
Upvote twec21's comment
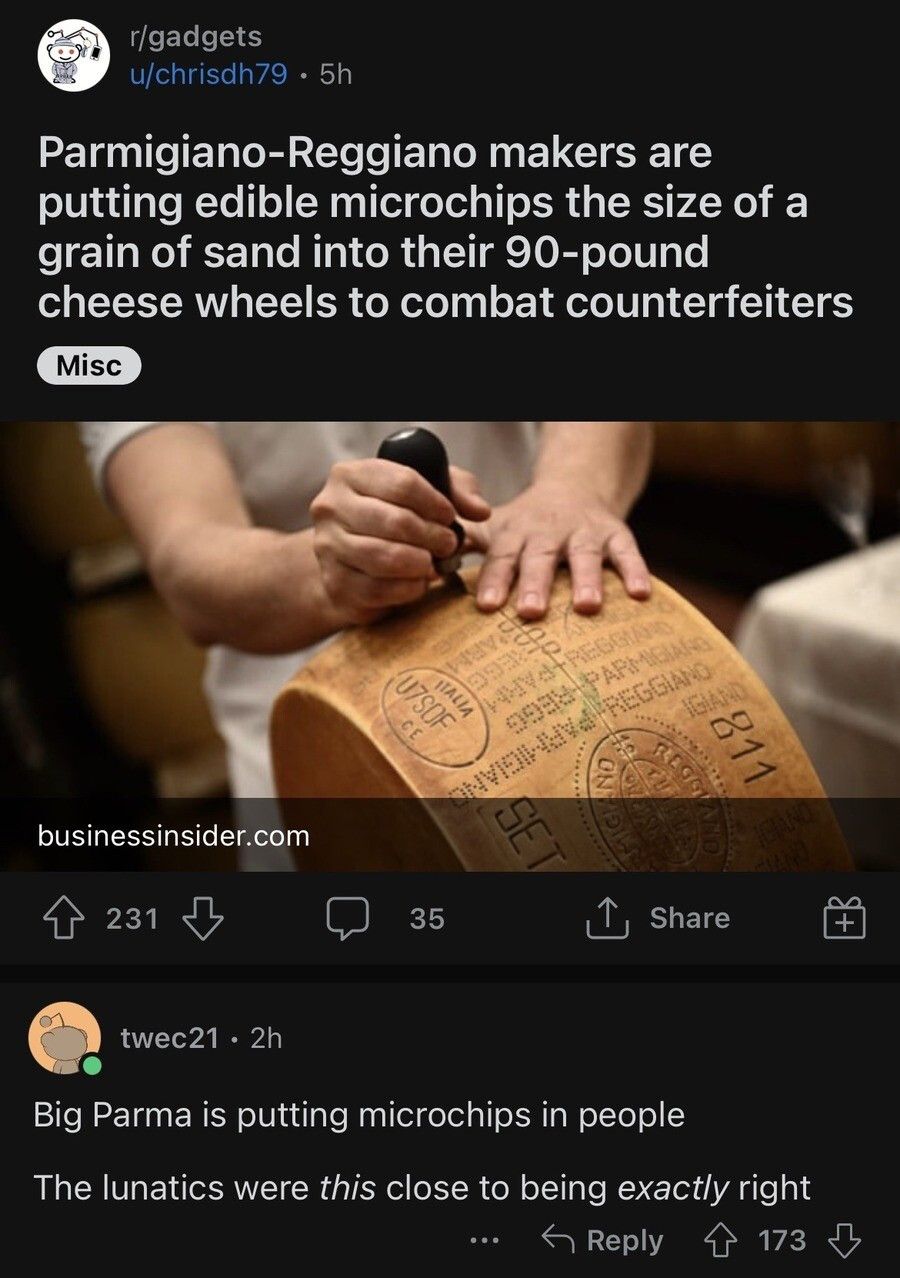(722, 1241)
